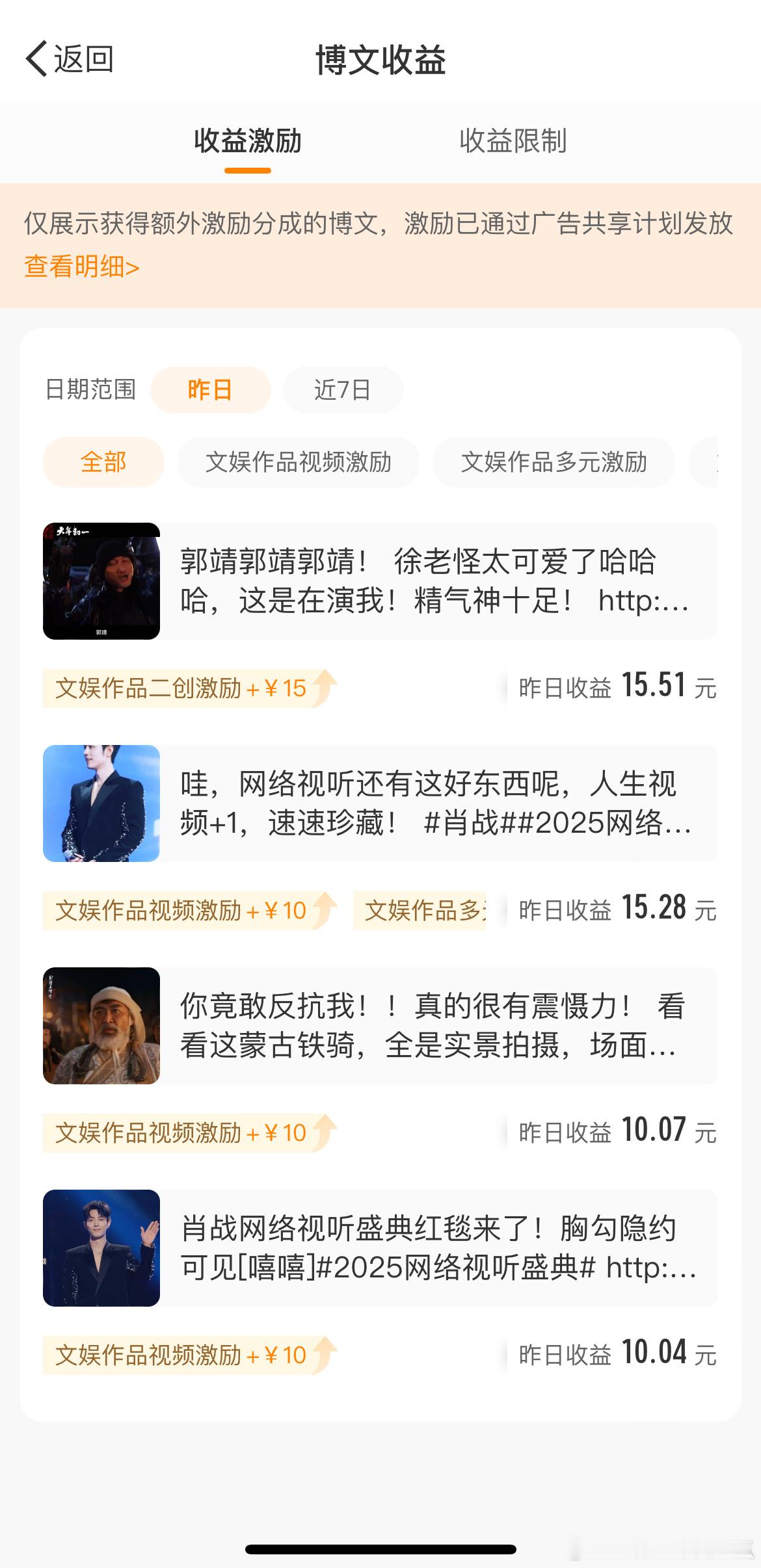Tap the 文娱作品二创激励 +¥15 tag

[x=190, y=688]
